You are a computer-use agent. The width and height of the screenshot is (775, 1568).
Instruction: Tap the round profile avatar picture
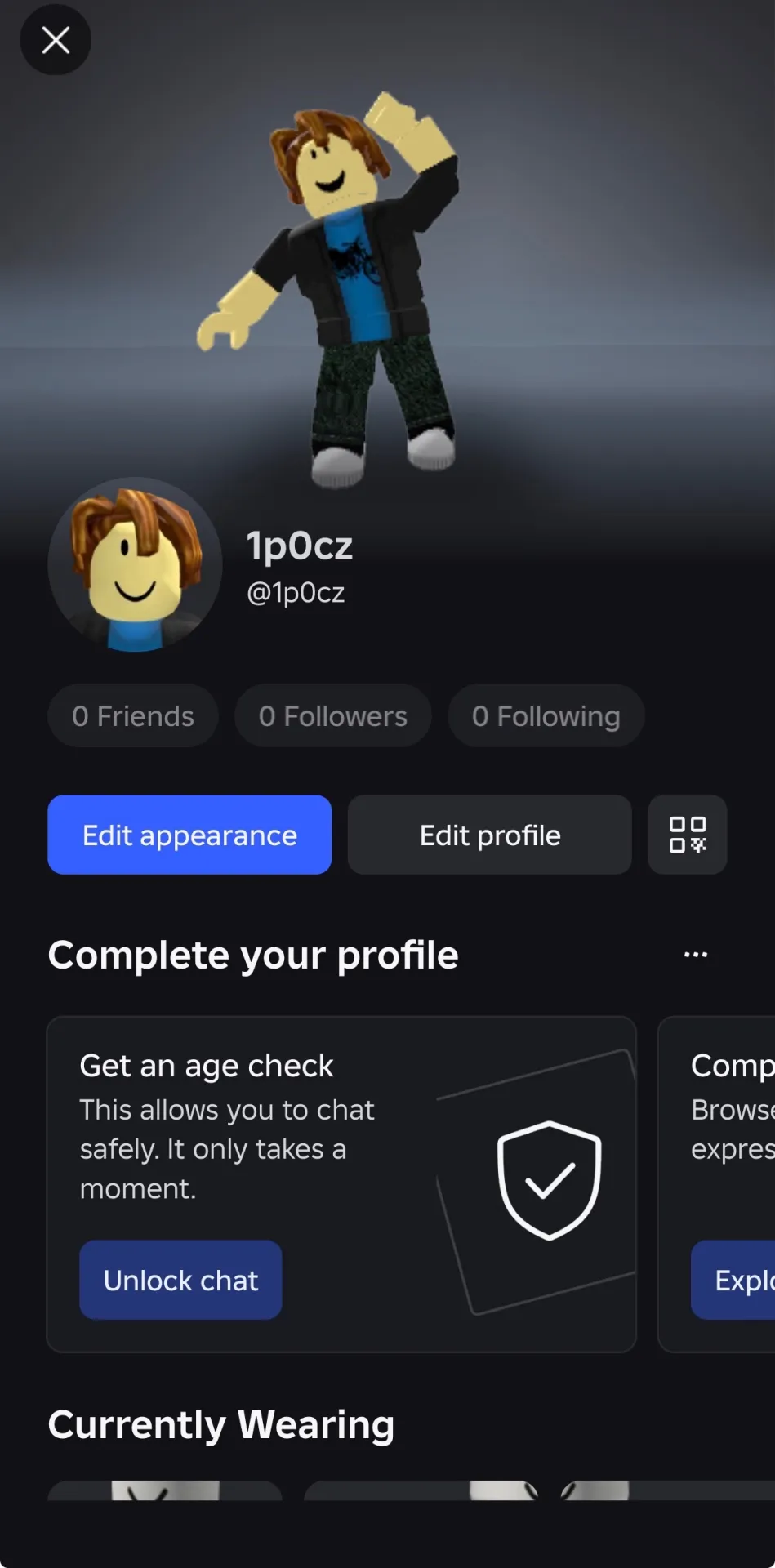pyautogui.click(x=136, y=565)
